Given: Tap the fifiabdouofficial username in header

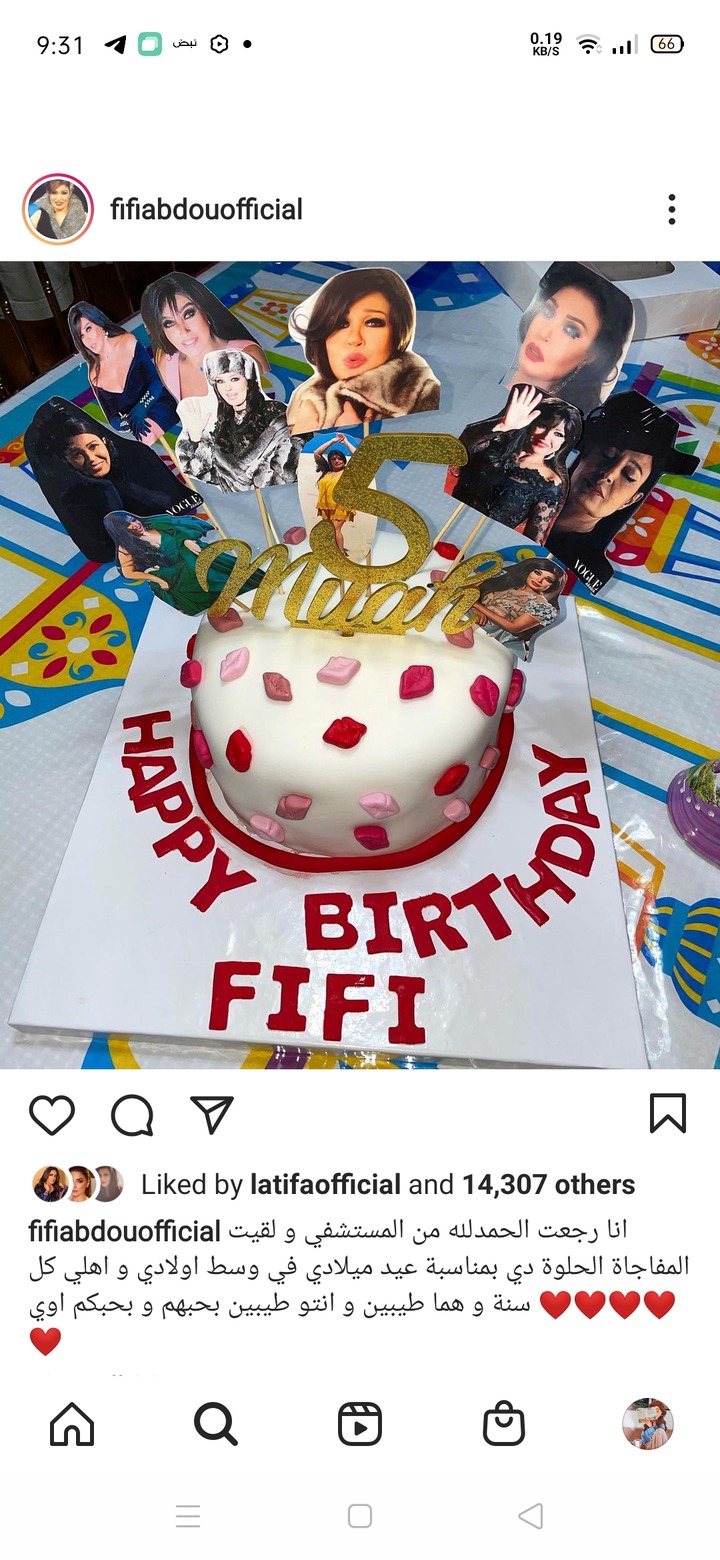Looking at the screenshot, I should tap(206, 210).
